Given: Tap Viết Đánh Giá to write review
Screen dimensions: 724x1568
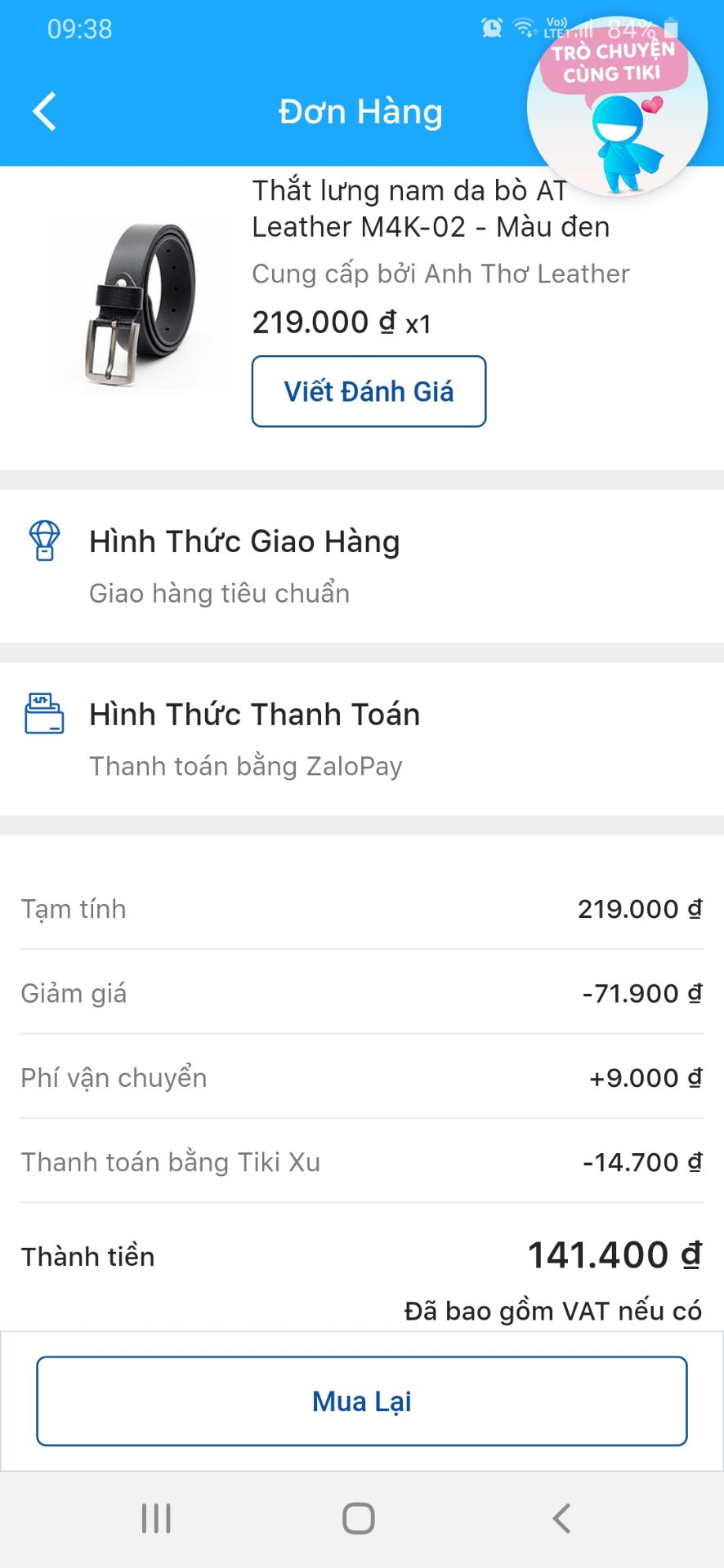Looking at the screenshot, I should pyautogui.click(x=369, y=390).
